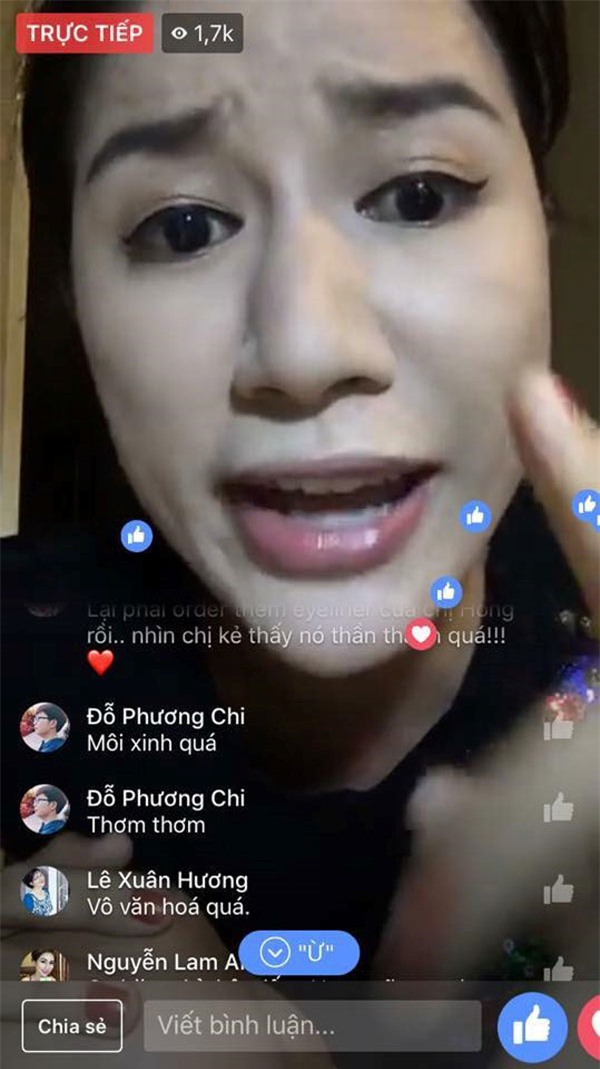Screen dimensions: 600x1069
Task: Open Lê Xuân Hương's profile picture
Action: coord(45,890)
